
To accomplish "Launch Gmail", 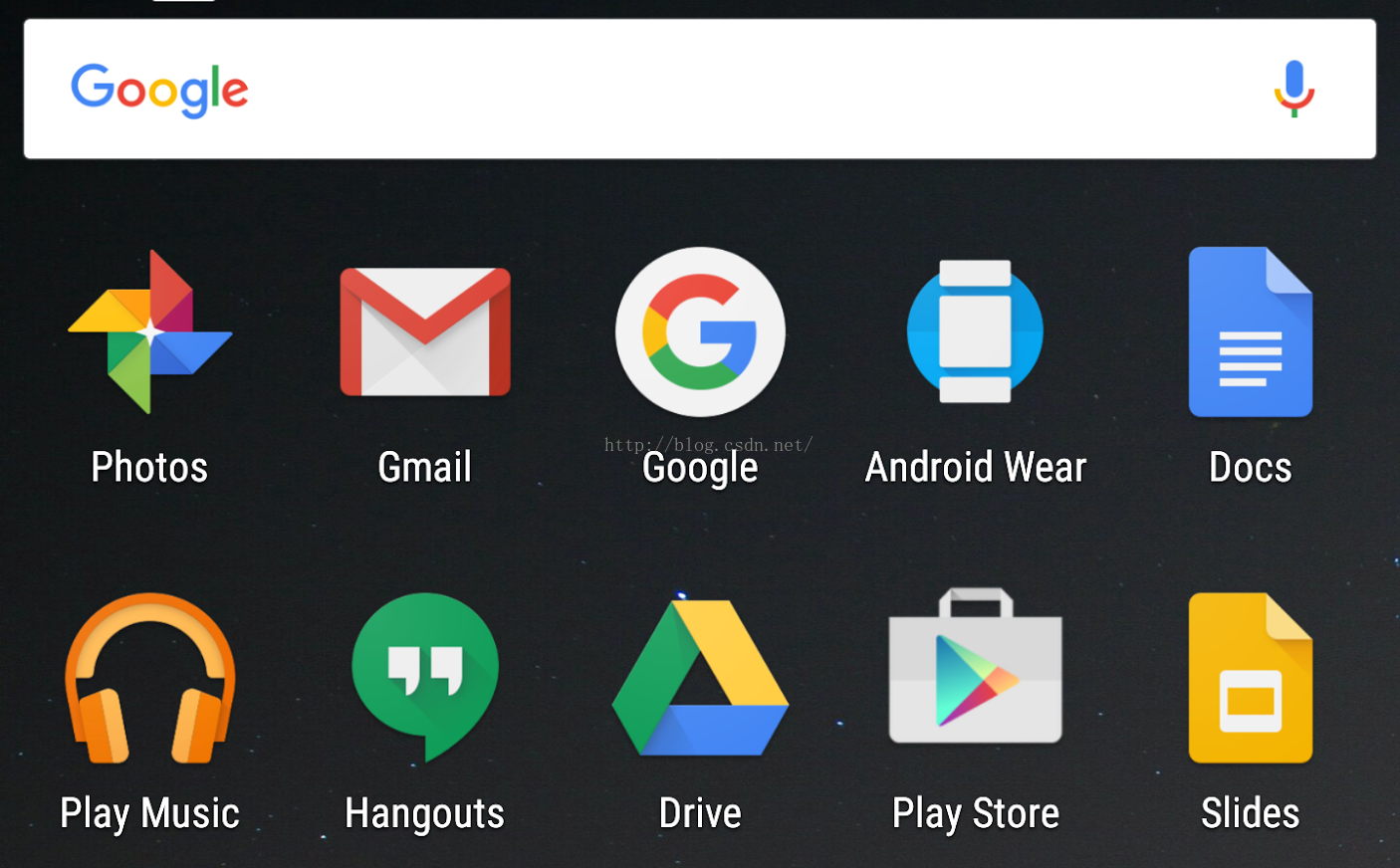I will coord(425,332).
